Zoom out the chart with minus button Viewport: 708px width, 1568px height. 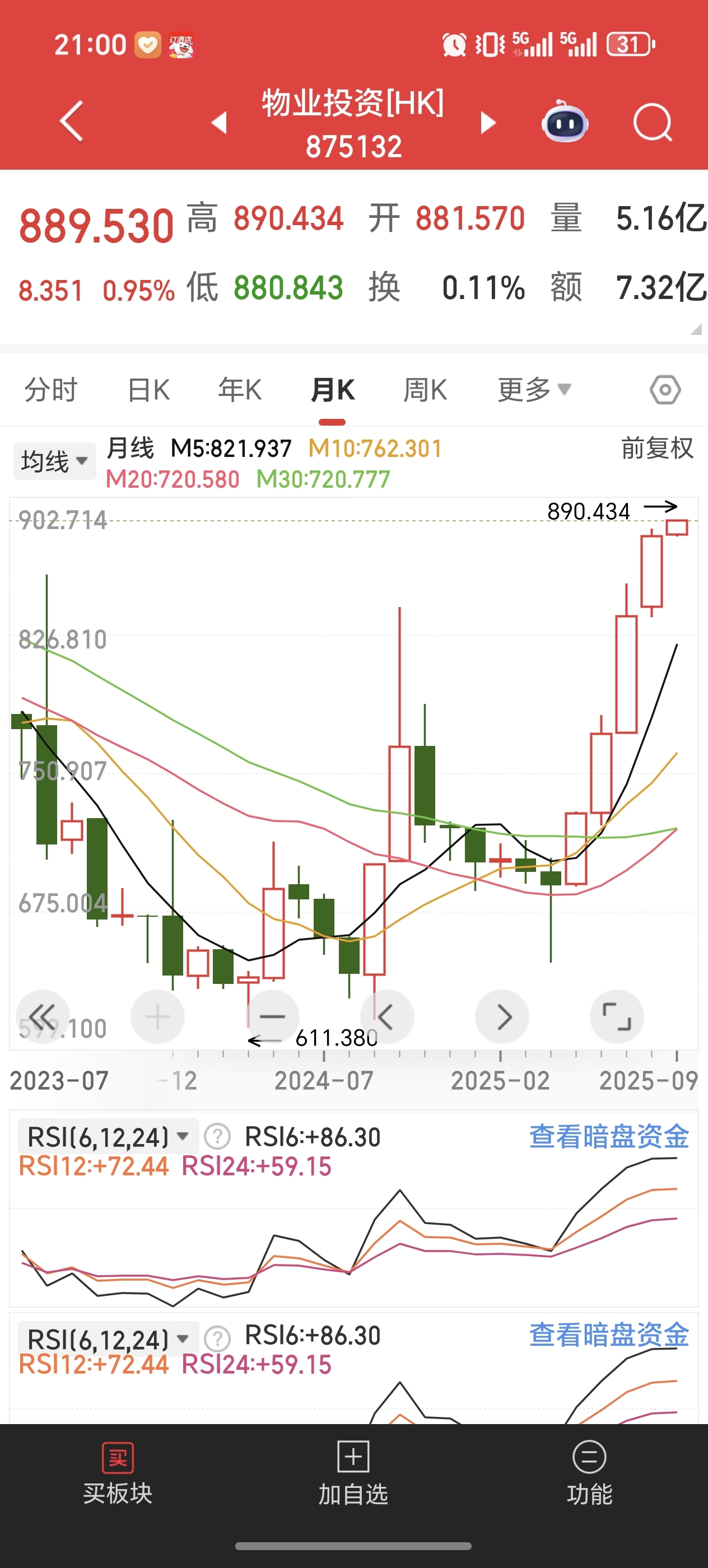(x=272, y=1016)
